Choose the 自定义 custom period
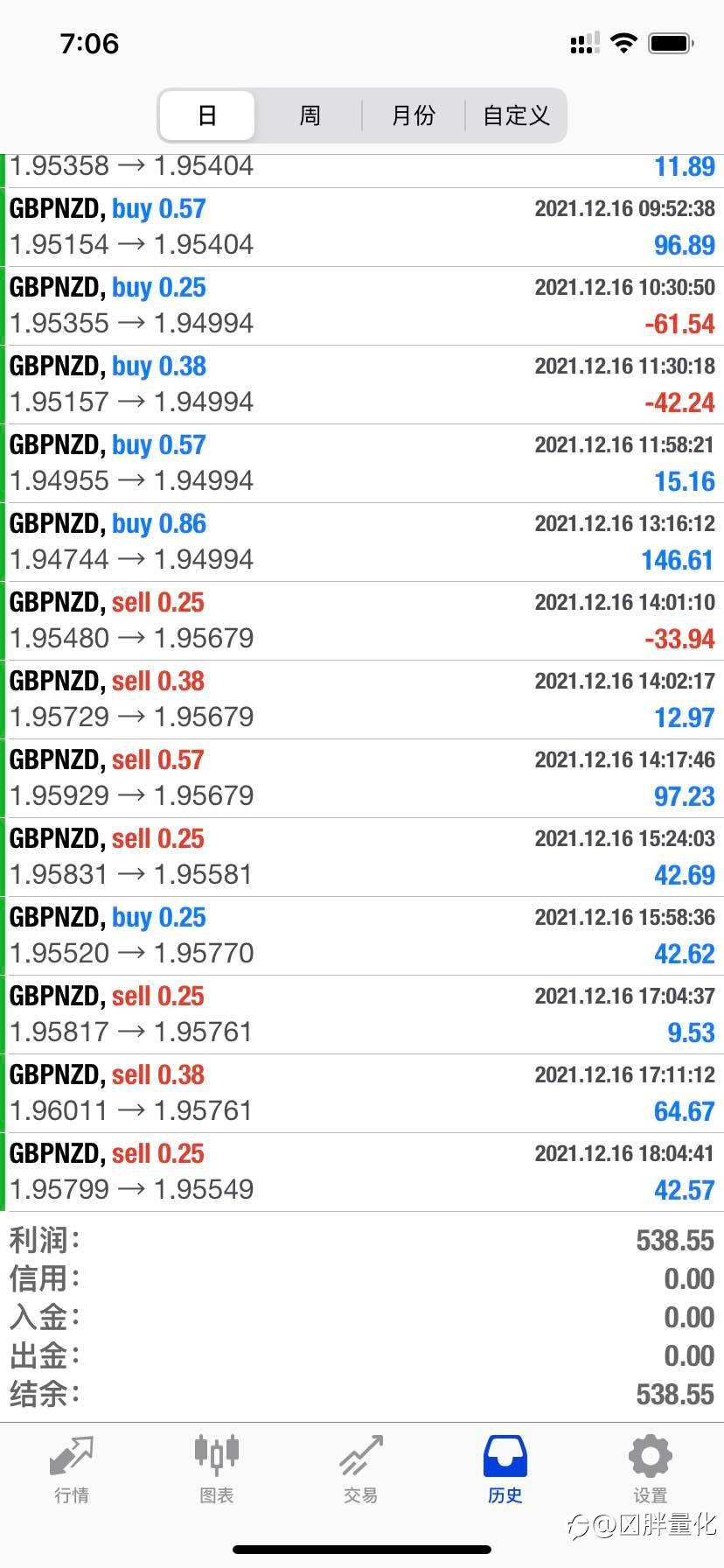This screenshot has width=724, height=1568. 516,115
